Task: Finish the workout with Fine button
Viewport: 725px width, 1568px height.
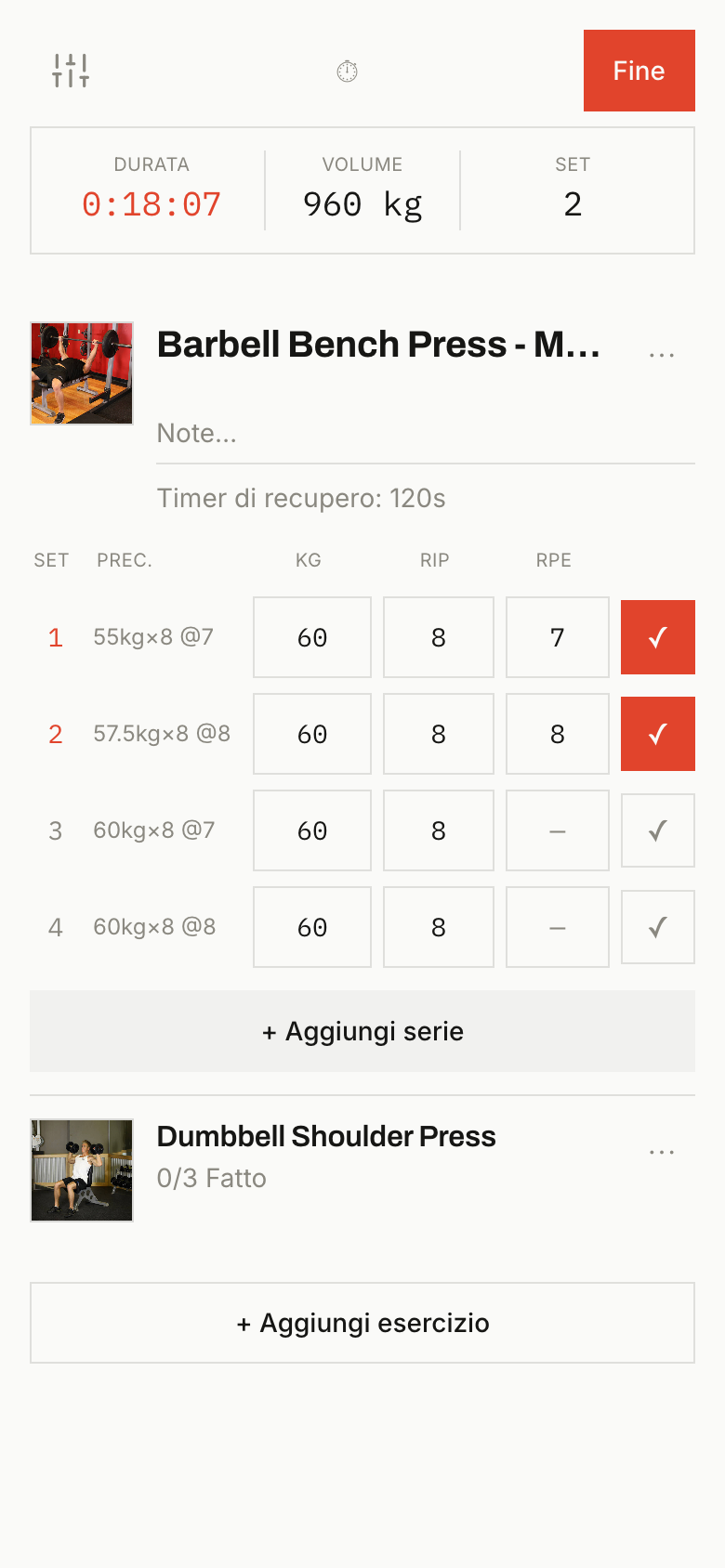Action: tap(639, 71)
